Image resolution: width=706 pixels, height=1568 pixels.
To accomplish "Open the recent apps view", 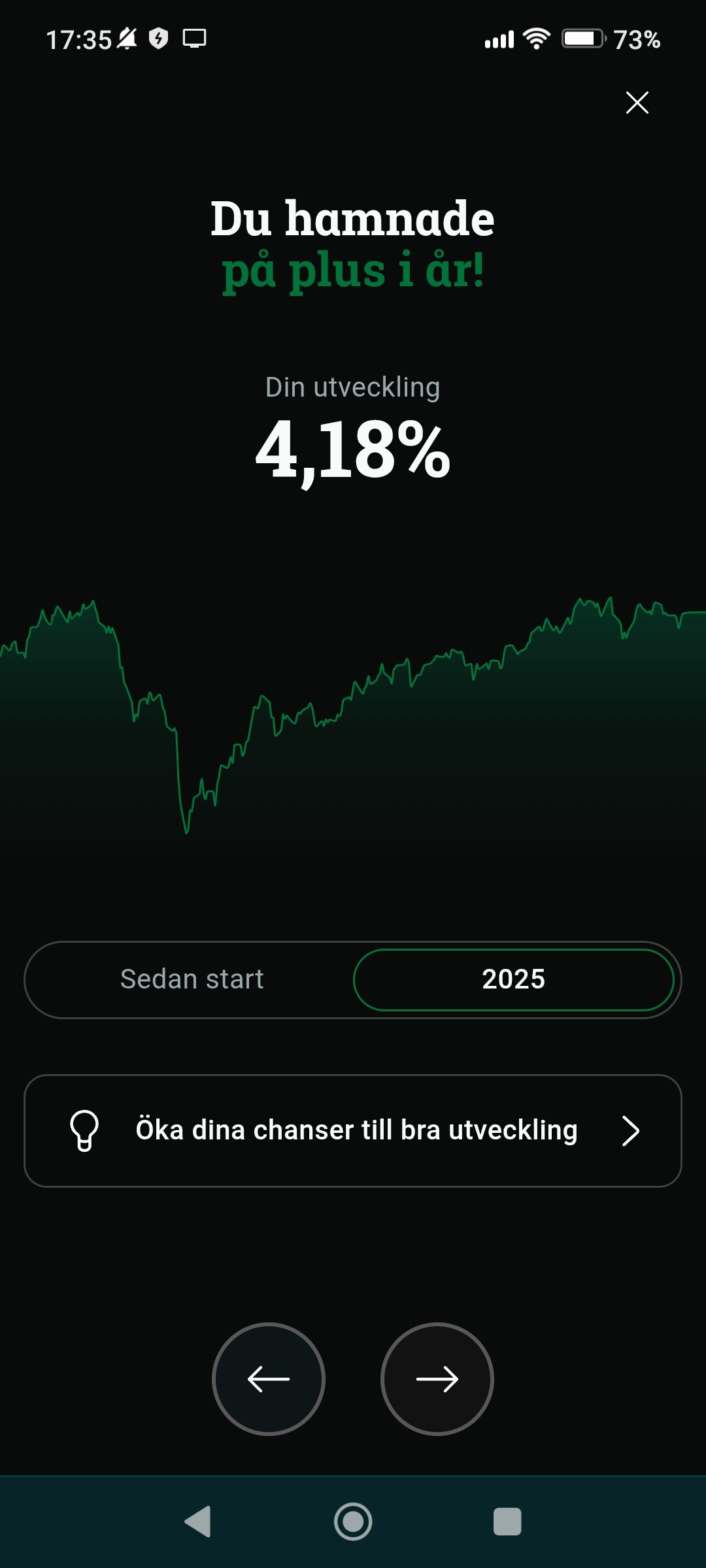I will tap(507, 1522).
